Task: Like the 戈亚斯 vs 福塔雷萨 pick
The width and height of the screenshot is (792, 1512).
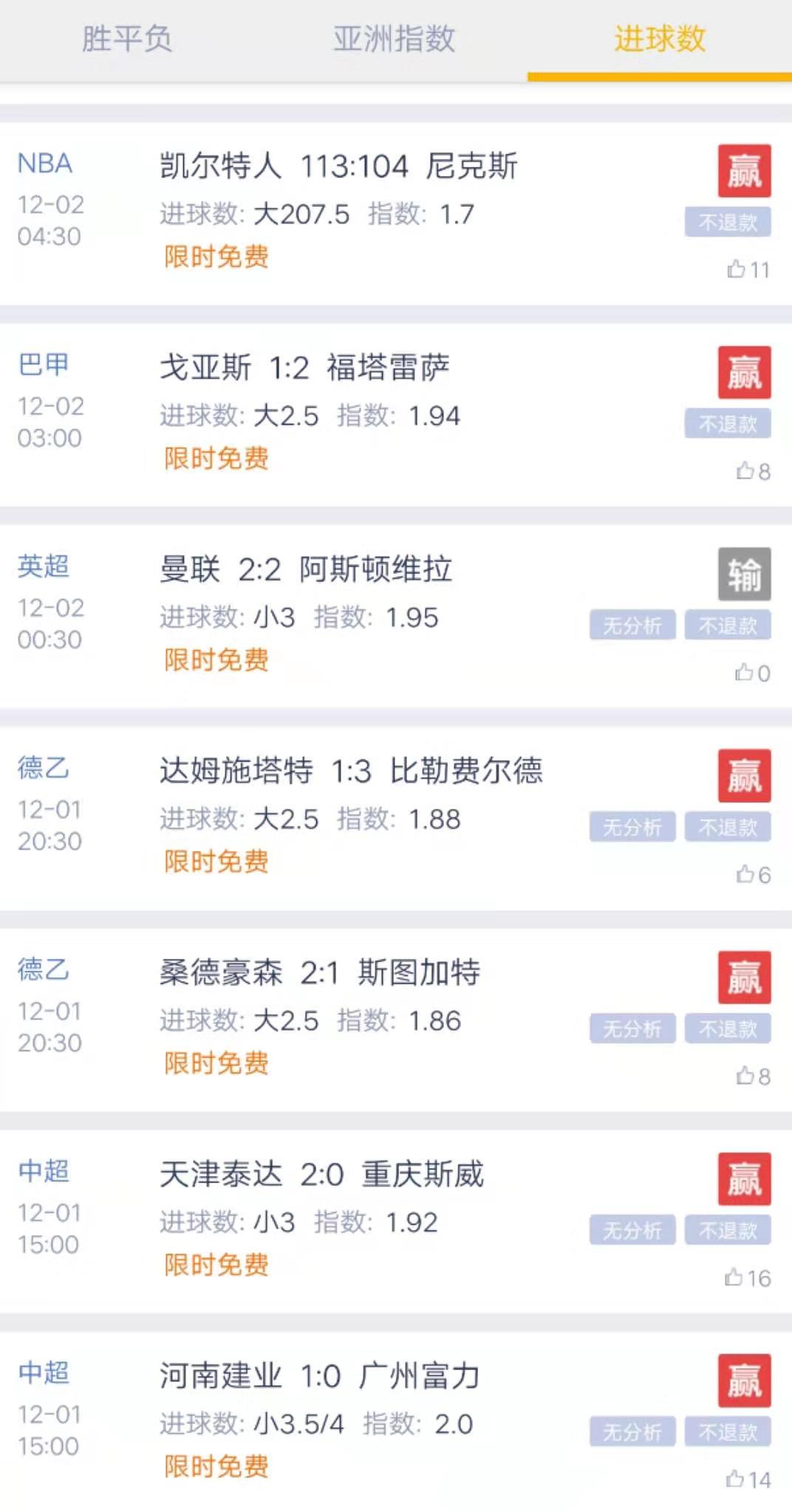Action: (x=745, y=471)
